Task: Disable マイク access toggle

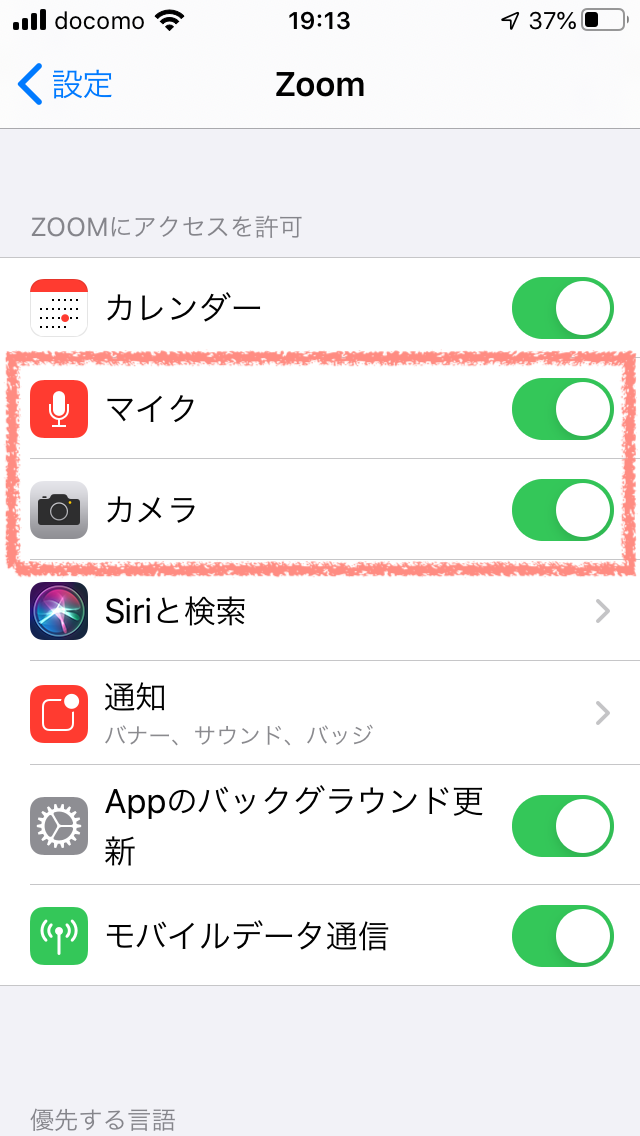Action: tap(562, 409)
